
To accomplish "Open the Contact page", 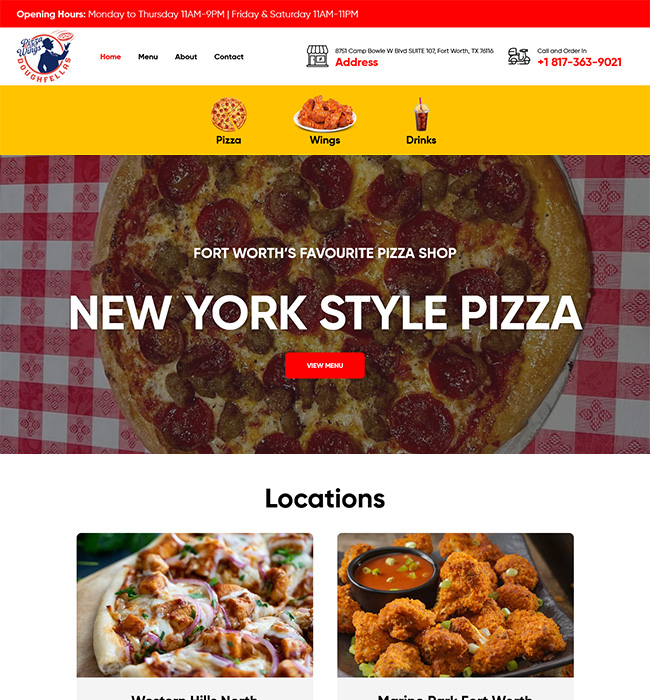I will (x=229, y=57).
